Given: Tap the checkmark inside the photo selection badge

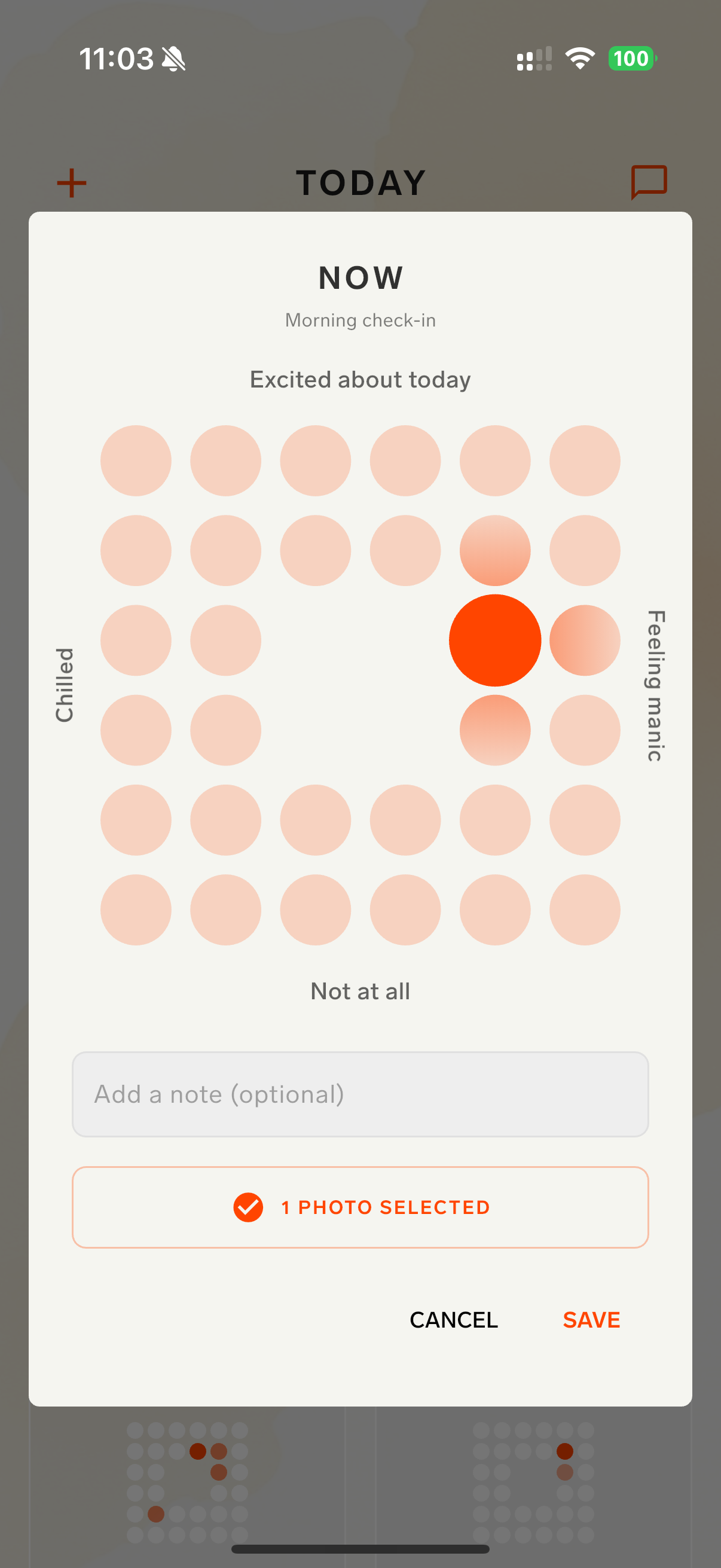Looking at the screenshot, I should pyautogui.click(x=248, y=1206).
